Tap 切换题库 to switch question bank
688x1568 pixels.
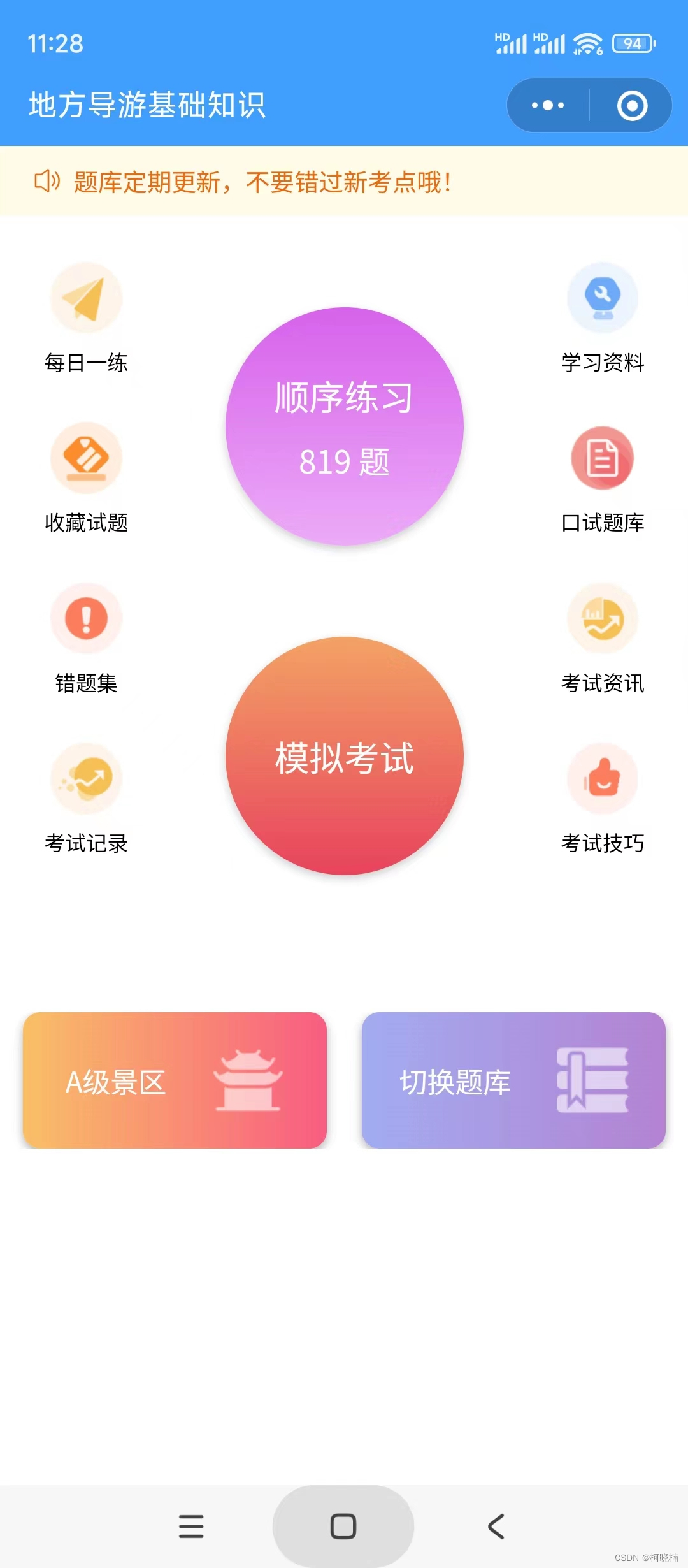tap(513, 1080)
